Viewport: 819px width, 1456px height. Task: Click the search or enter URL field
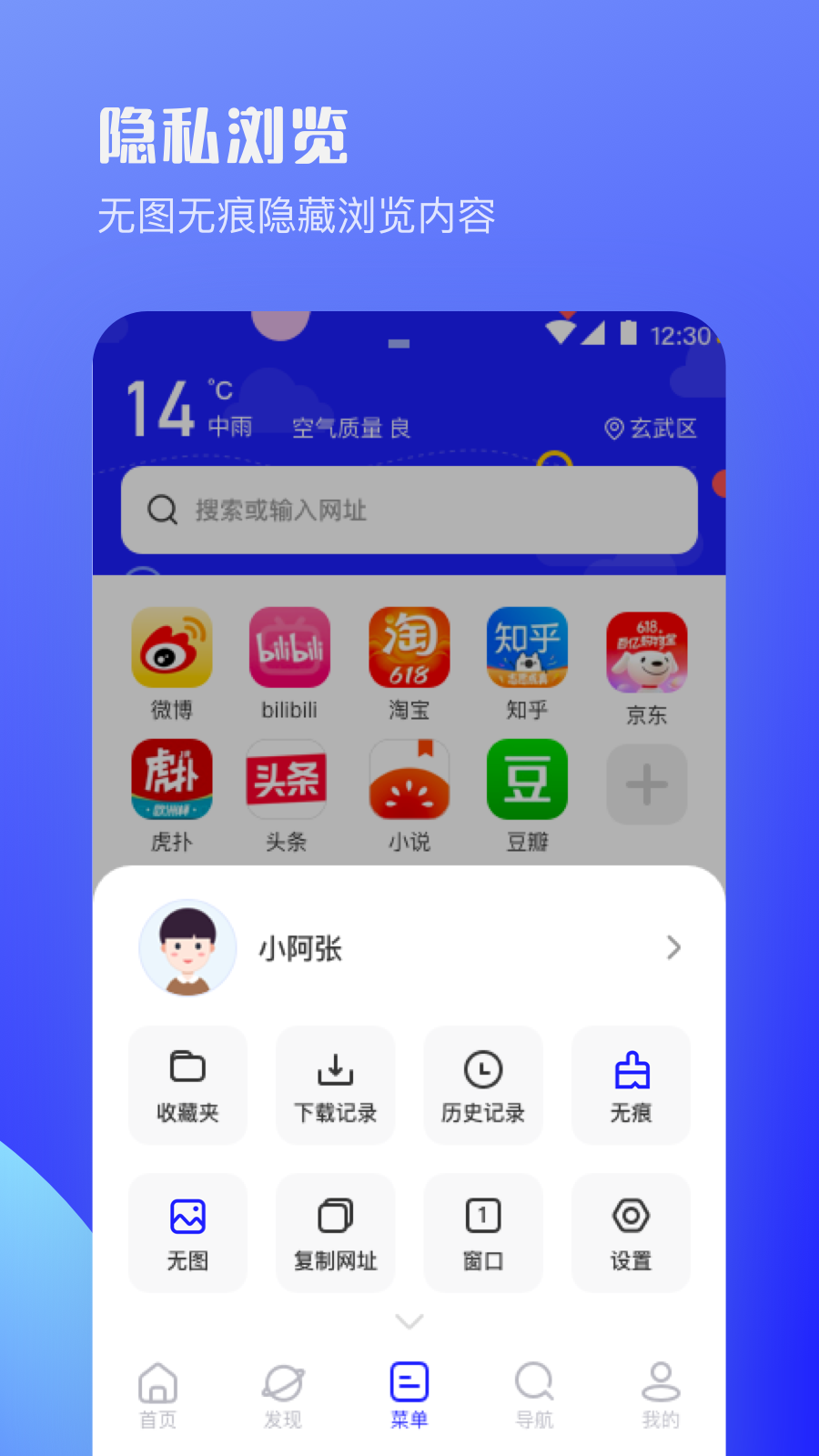tap(409, 510)
